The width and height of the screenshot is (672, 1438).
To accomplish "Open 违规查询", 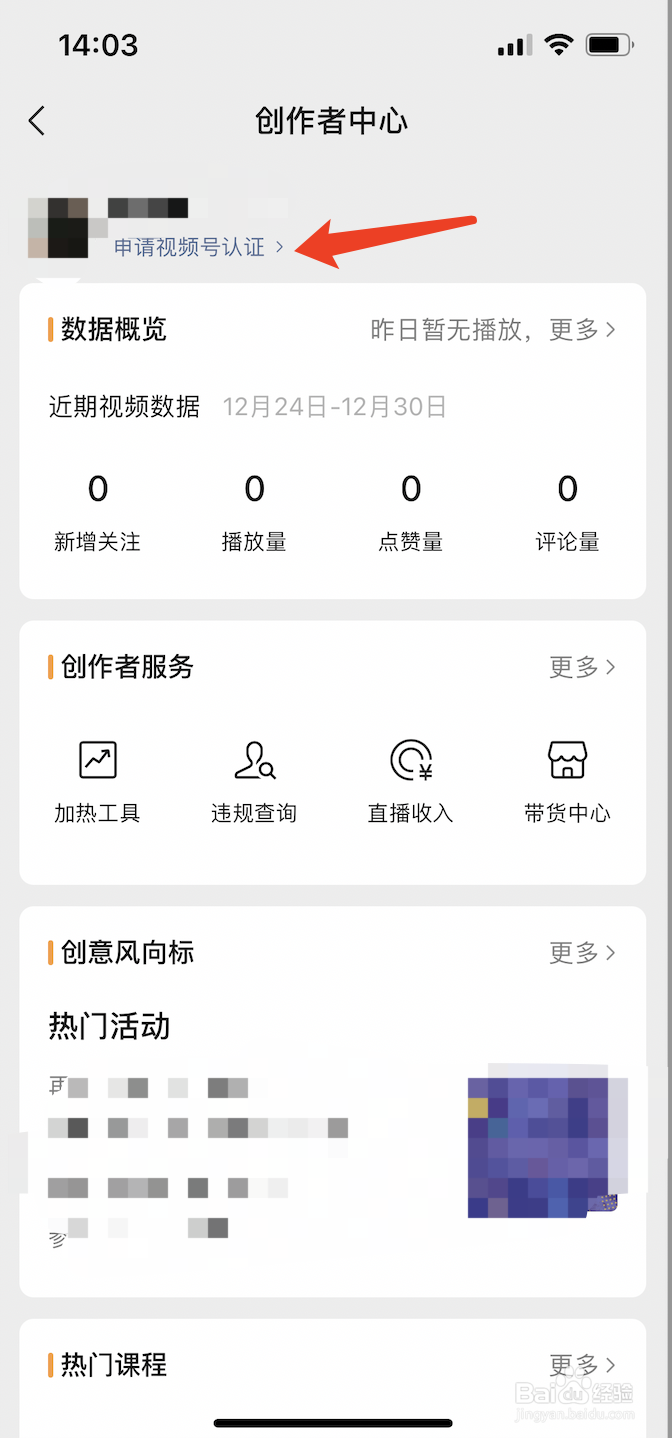I will tap(254, 782).
